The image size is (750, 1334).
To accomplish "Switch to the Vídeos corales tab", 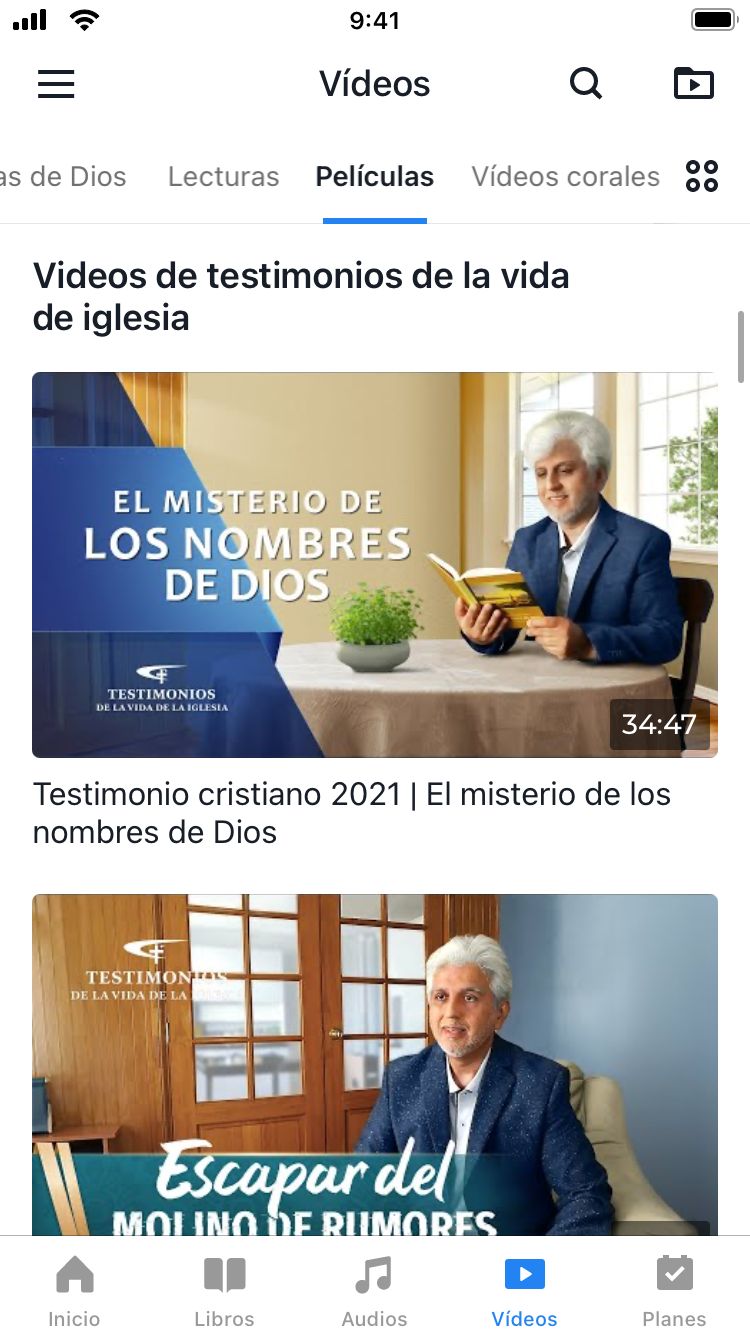I will (565, 177).
